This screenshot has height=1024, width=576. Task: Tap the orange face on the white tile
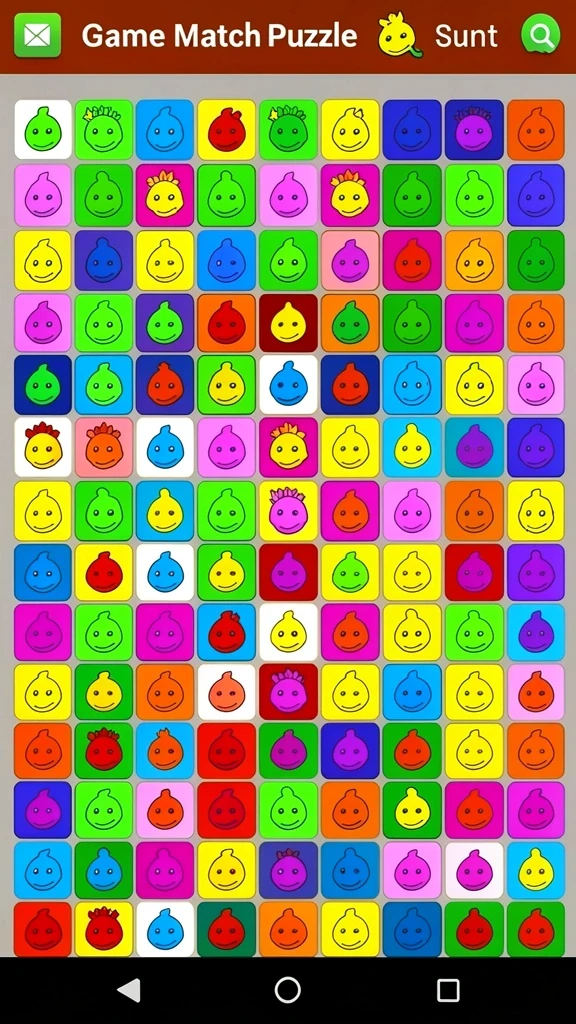click(227, 692)
